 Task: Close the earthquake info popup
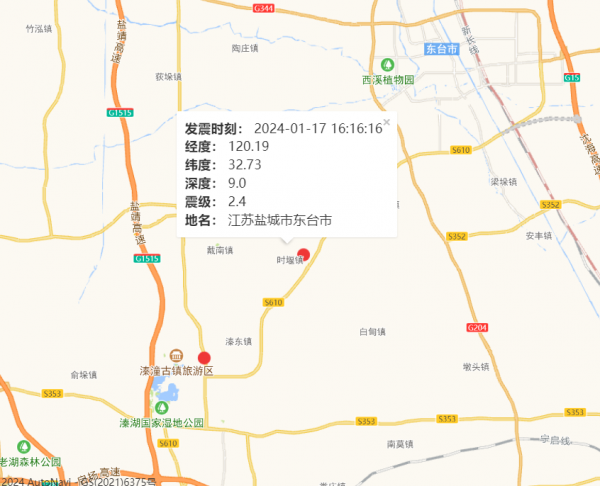tap(387, 122)
